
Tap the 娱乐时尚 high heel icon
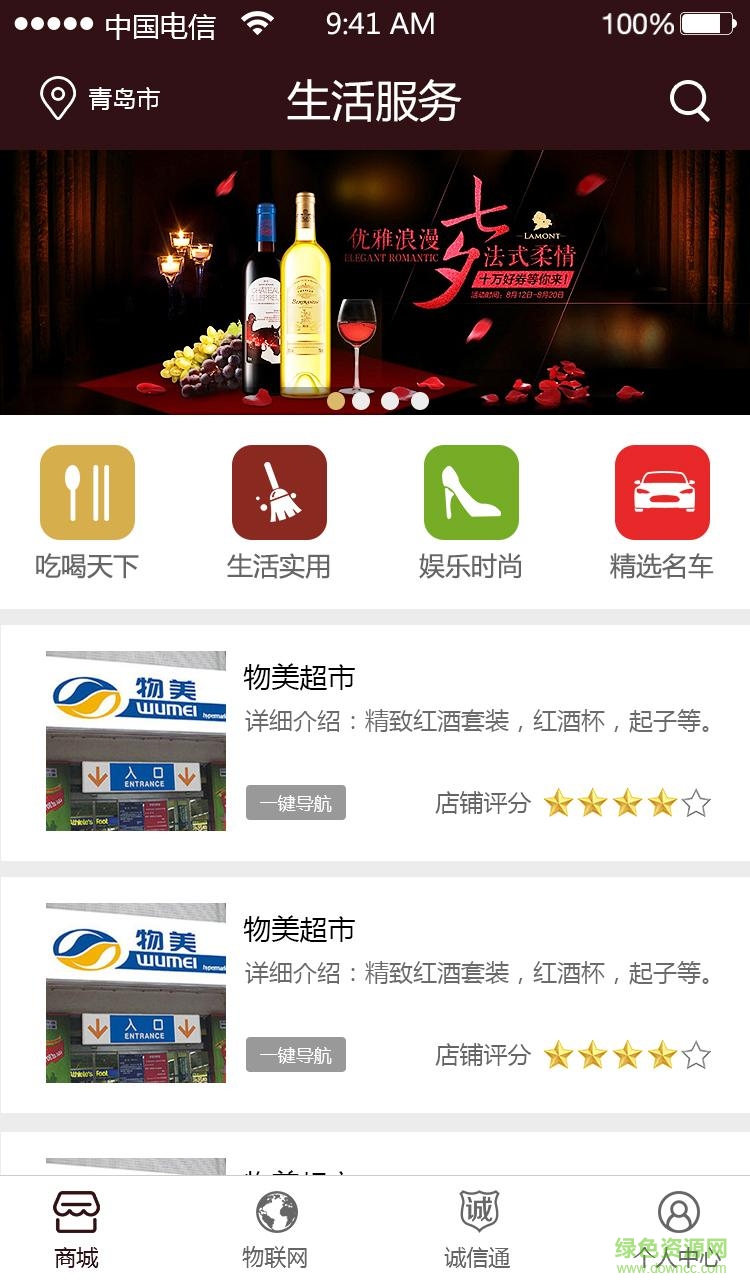[471, 491]
